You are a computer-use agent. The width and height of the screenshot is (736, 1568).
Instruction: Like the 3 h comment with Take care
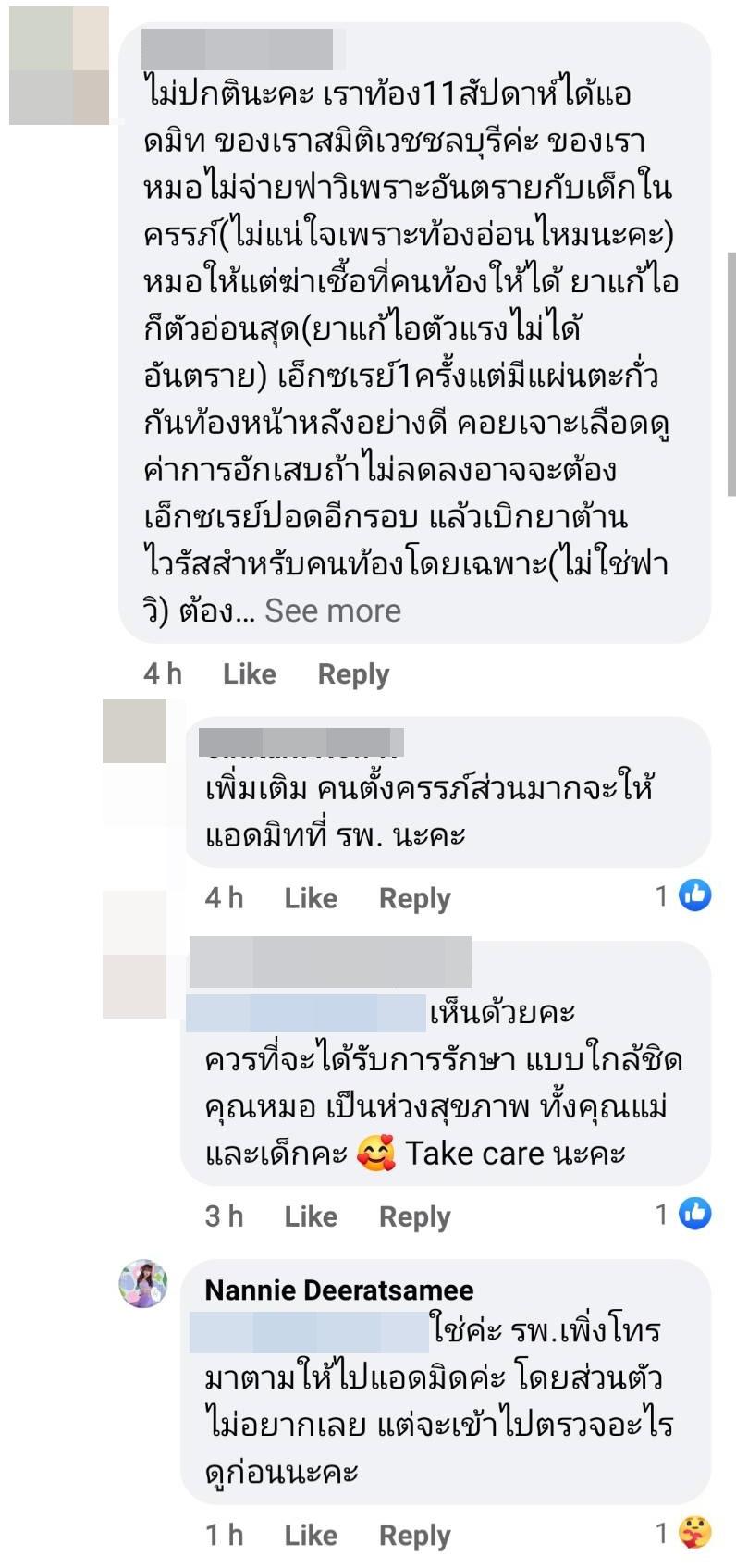coord(310,1216)
